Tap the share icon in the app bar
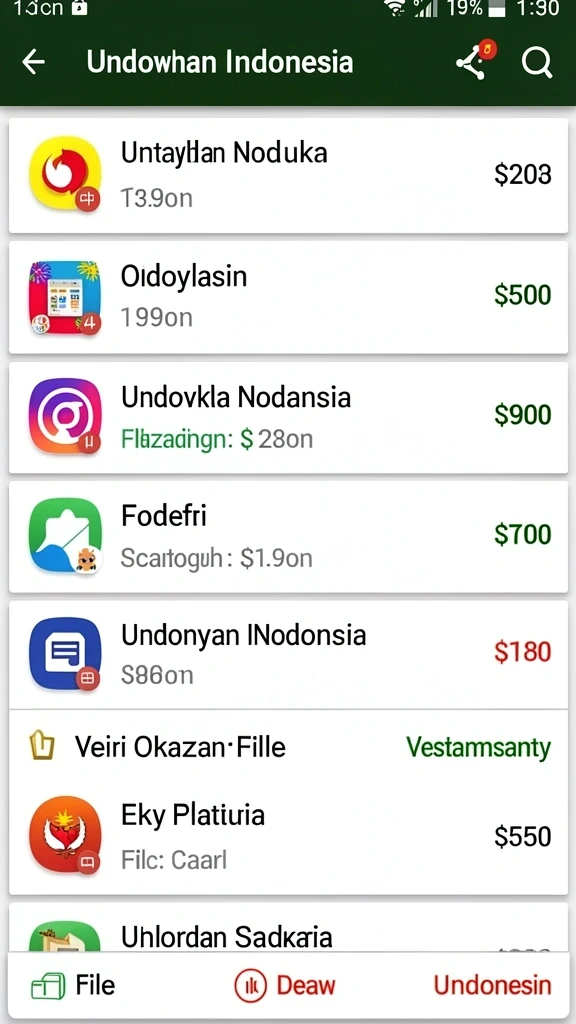The height and width of the screenshot is (1024, 576). pyautogui.click(x=475, y=60)
